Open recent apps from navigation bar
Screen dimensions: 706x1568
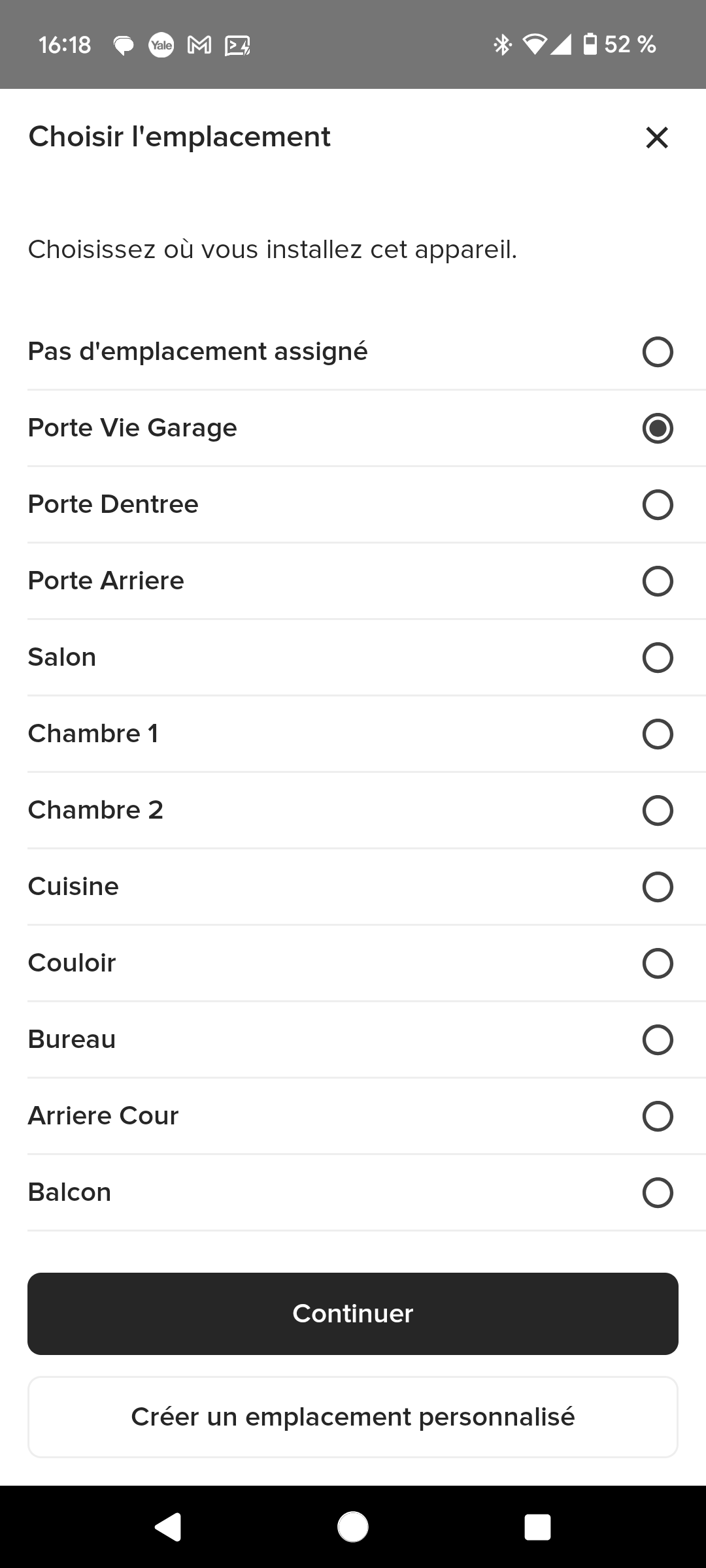(x=537, y=1527)
